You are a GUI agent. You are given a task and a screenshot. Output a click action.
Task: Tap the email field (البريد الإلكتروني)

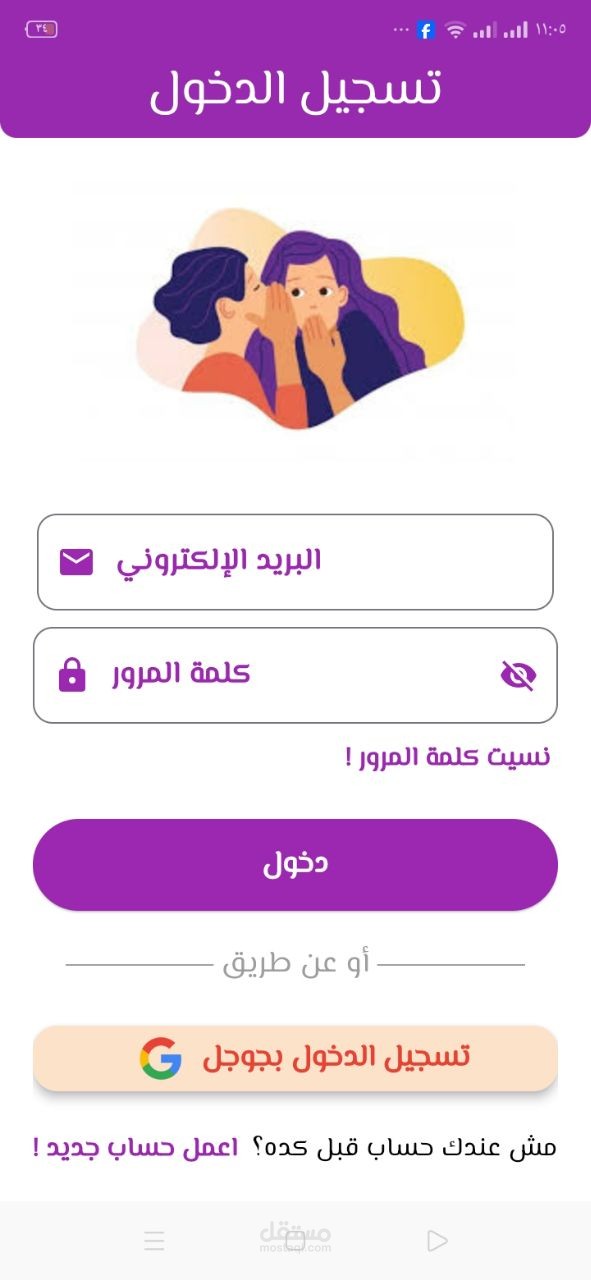295,562
